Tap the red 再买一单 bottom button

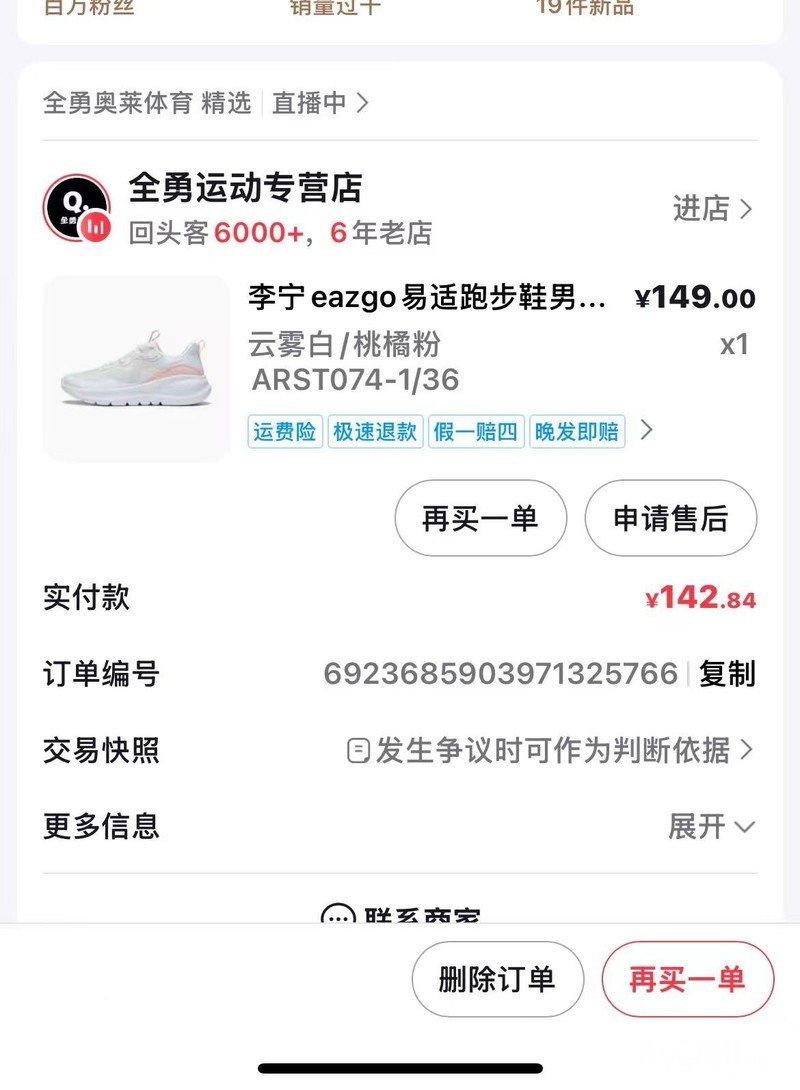pyautogui.click(x=687, y=979)
